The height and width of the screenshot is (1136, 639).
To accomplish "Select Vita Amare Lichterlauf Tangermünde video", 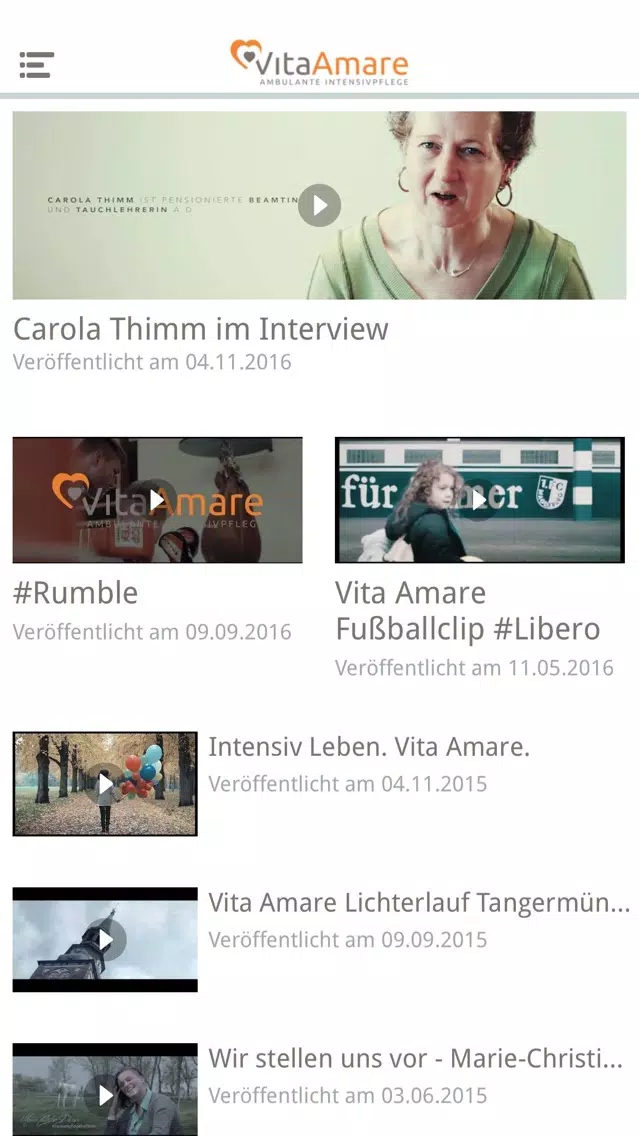I will coord(105,940).
